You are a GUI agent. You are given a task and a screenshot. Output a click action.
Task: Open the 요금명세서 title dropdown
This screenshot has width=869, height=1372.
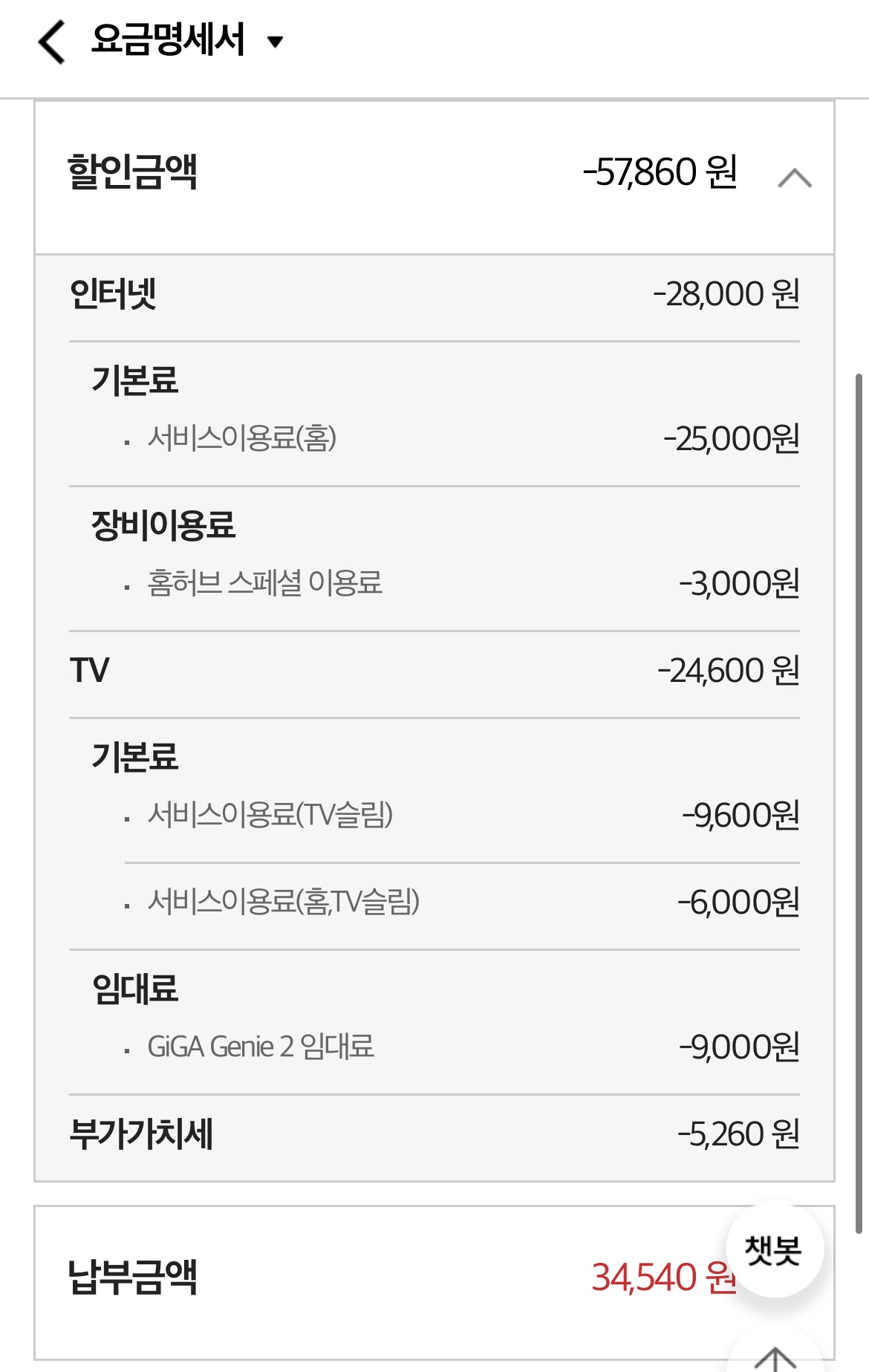click(275, 42)
